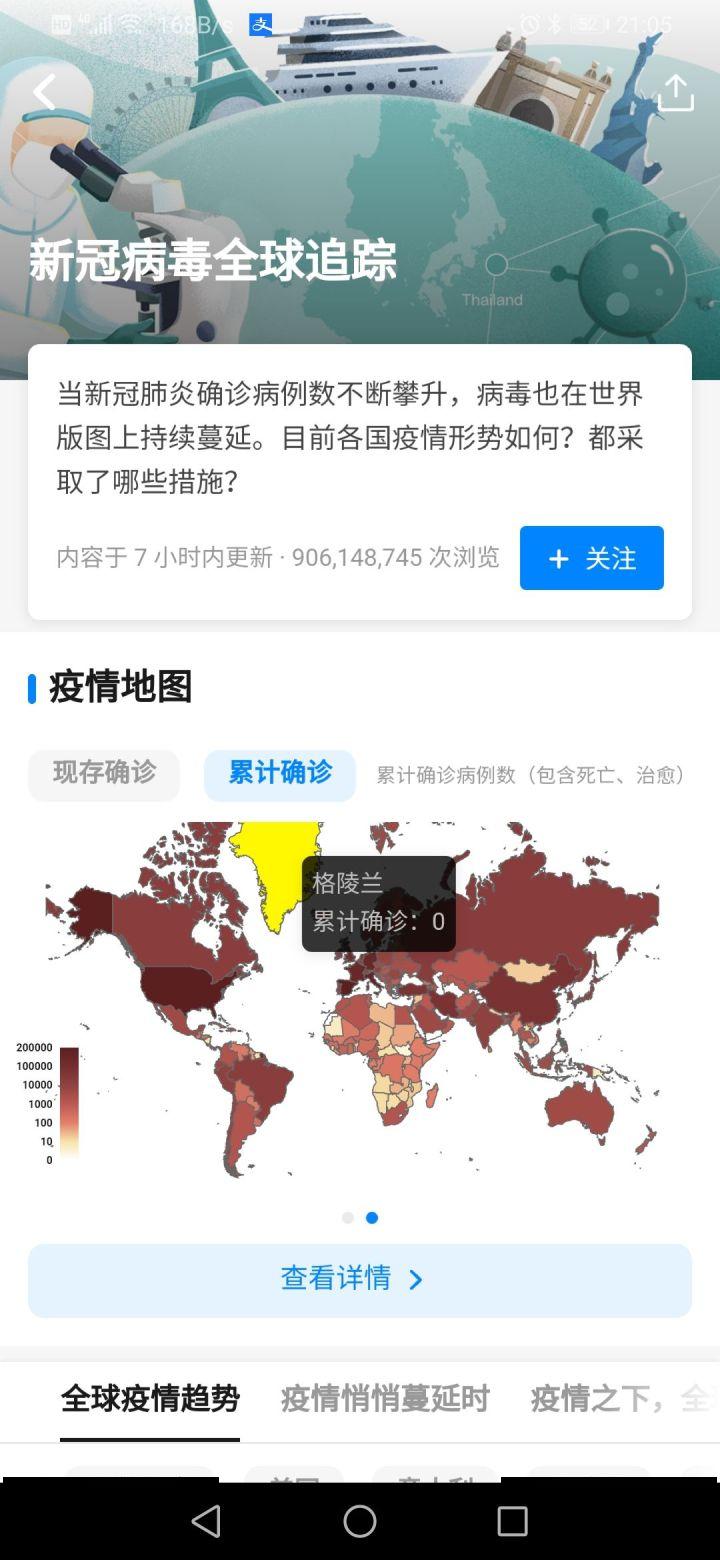Open recent apps via square button
This screenshot has width=720, height=1560.
(x=512, y=1521)
